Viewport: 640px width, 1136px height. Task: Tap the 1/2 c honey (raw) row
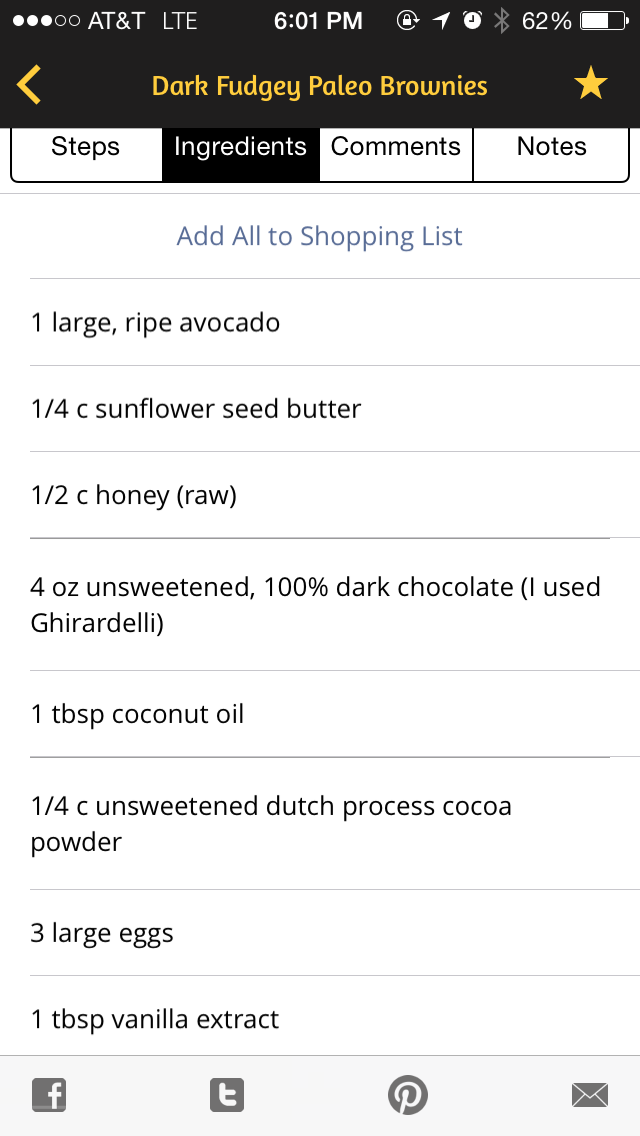coord(320,495)
